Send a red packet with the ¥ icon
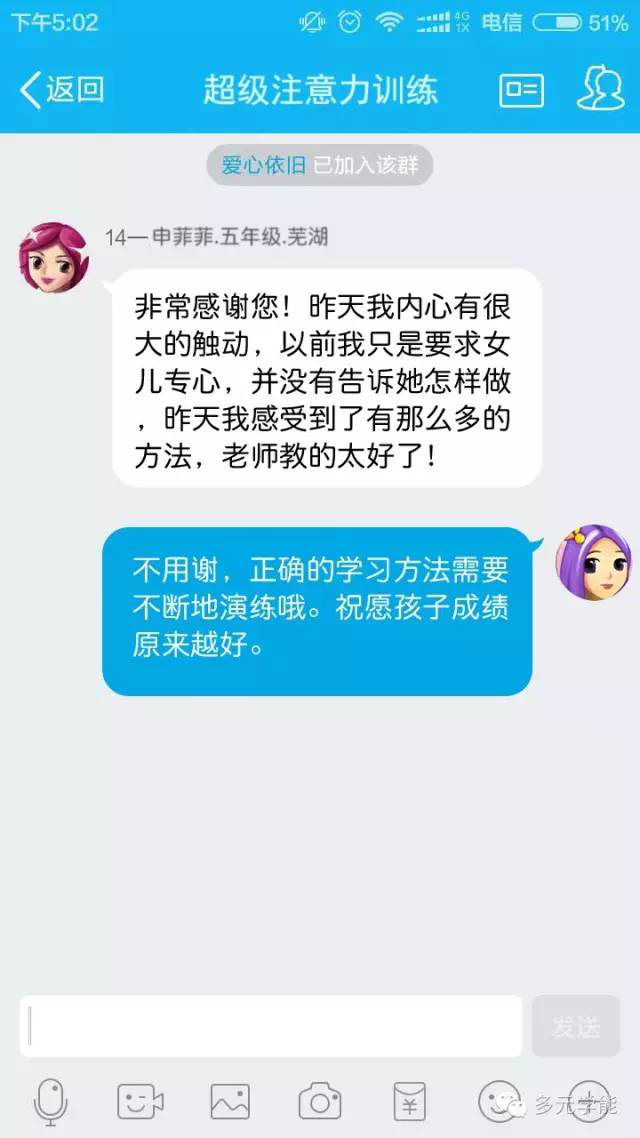The width and height of the screenshot is (640, 1138). (x=410, y=1102)
